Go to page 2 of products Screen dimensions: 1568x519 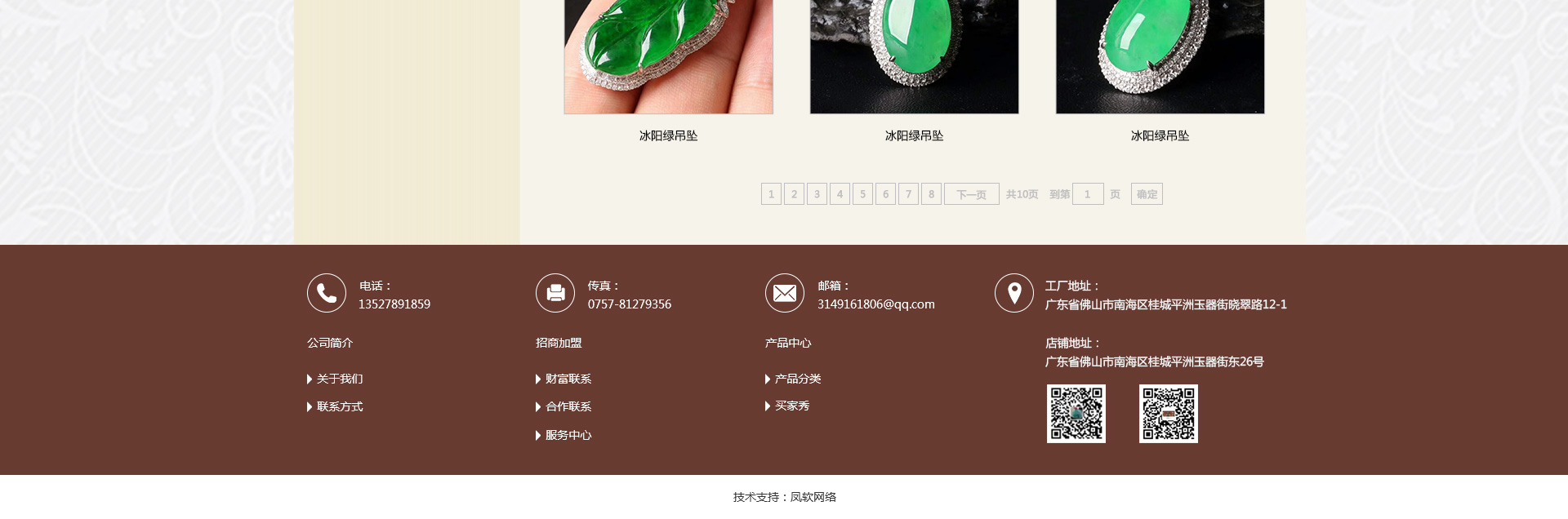point(794,194)
